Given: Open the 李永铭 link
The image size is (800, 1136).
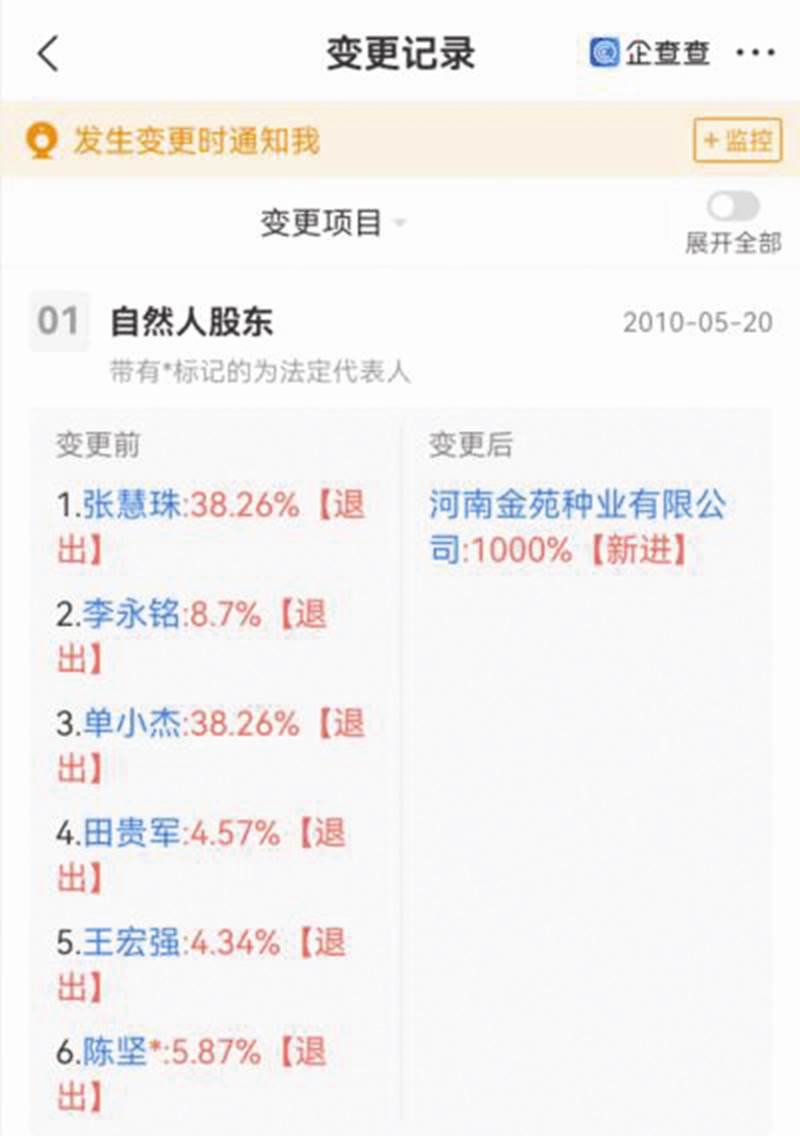Looking at the screenshot, I should click(x=132, y=615).
